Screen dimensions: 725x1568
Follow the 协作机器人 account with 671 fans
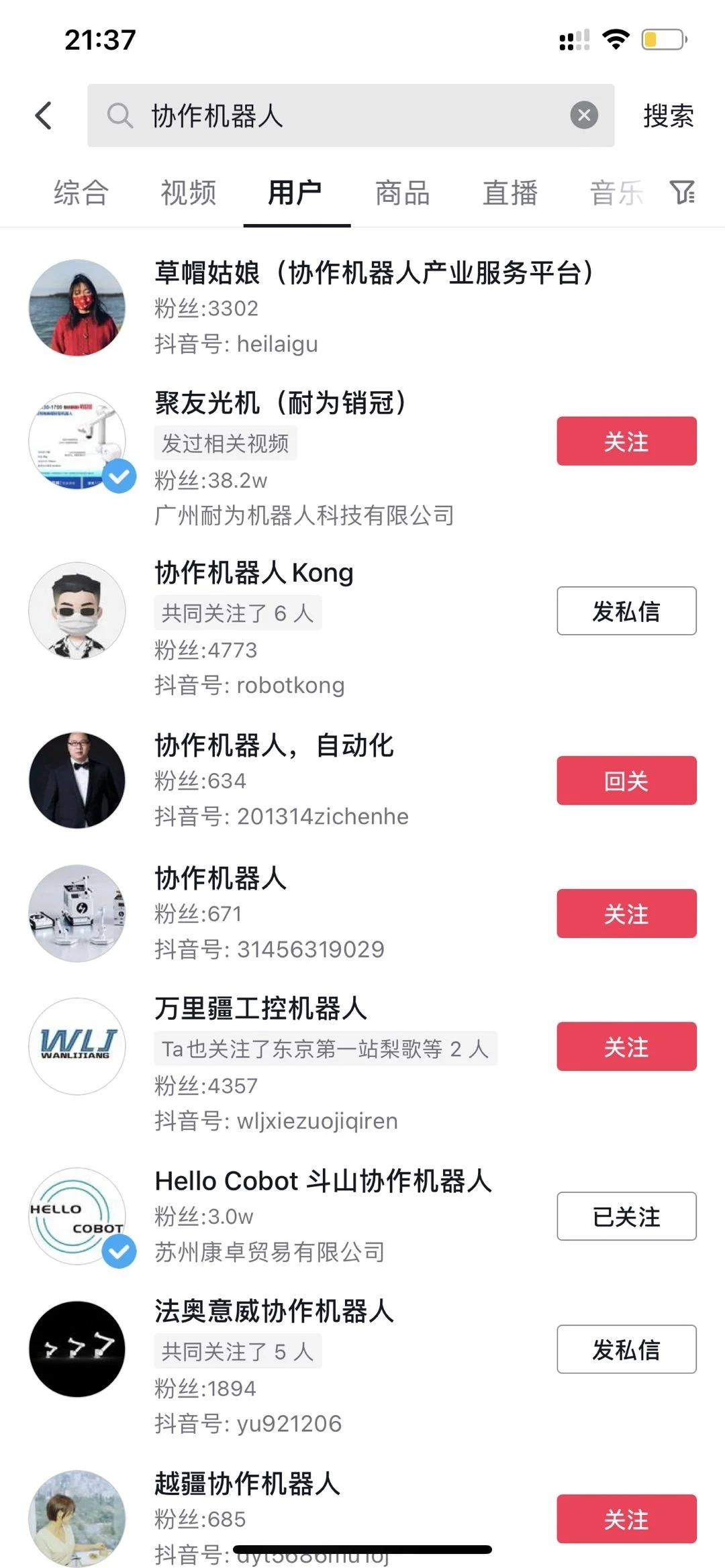click(626, 913)
